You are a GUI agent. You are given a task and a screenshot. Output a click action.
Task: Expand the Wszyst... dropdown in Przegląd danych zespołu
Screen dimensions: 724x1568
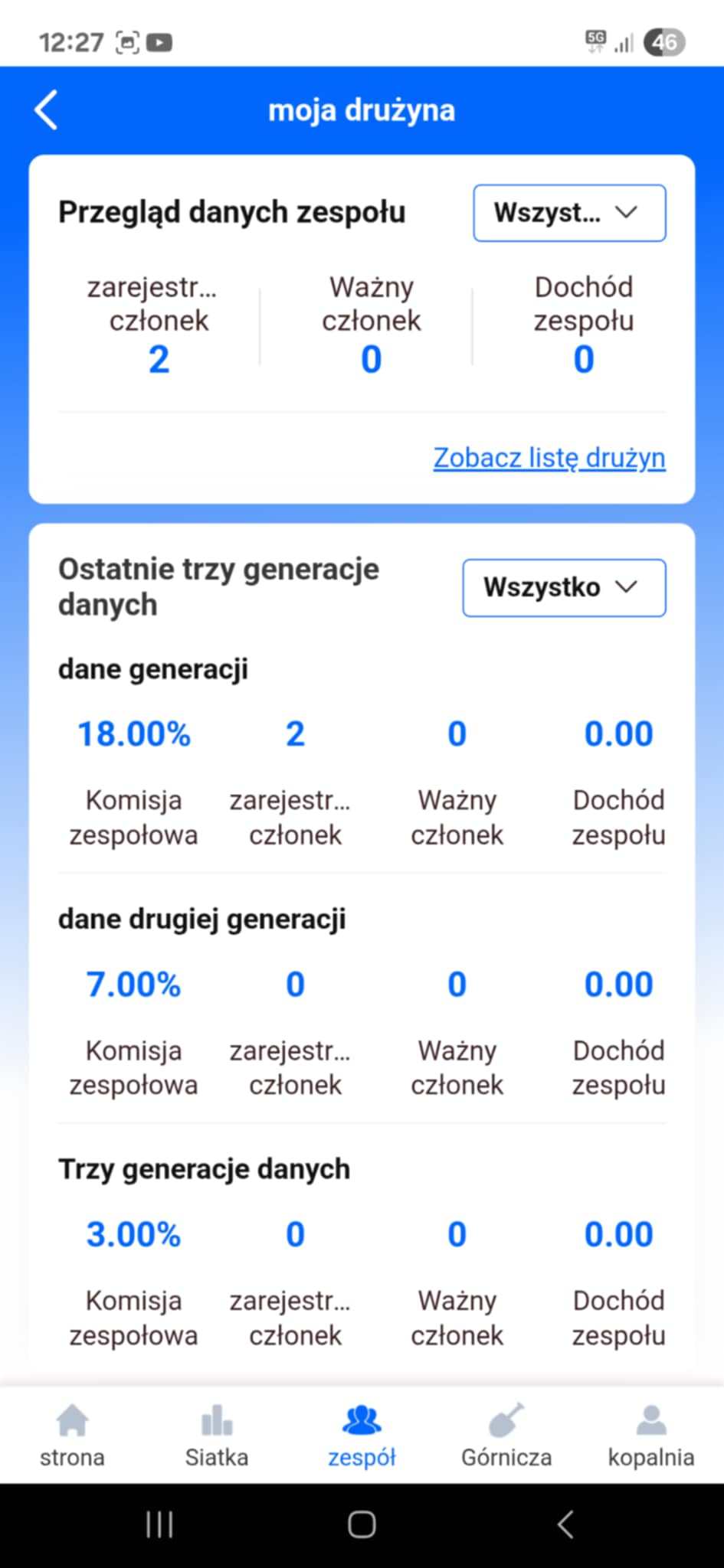(569, 213)
